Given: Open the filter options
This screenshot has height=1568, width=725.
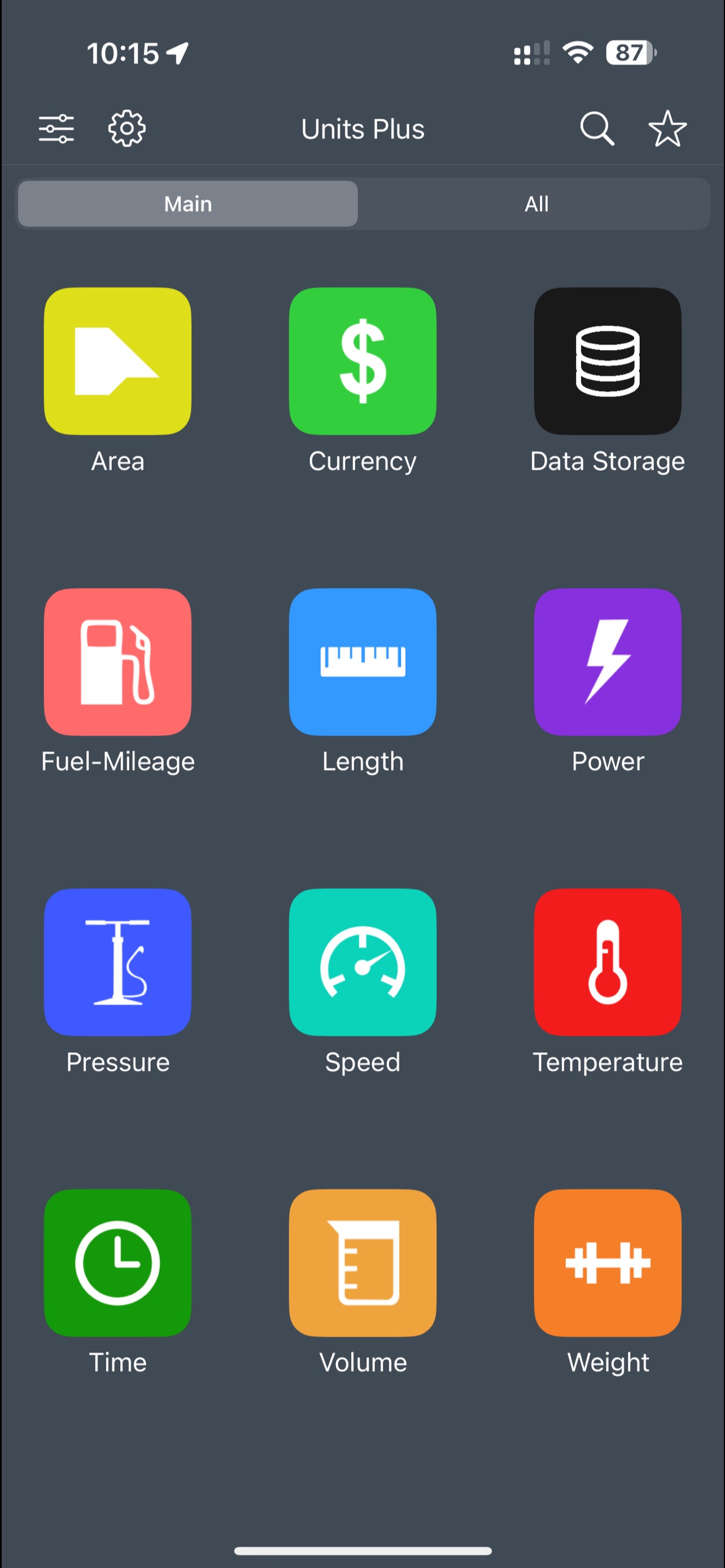Looking at the screenshot, I should click(x=56, y=129).
